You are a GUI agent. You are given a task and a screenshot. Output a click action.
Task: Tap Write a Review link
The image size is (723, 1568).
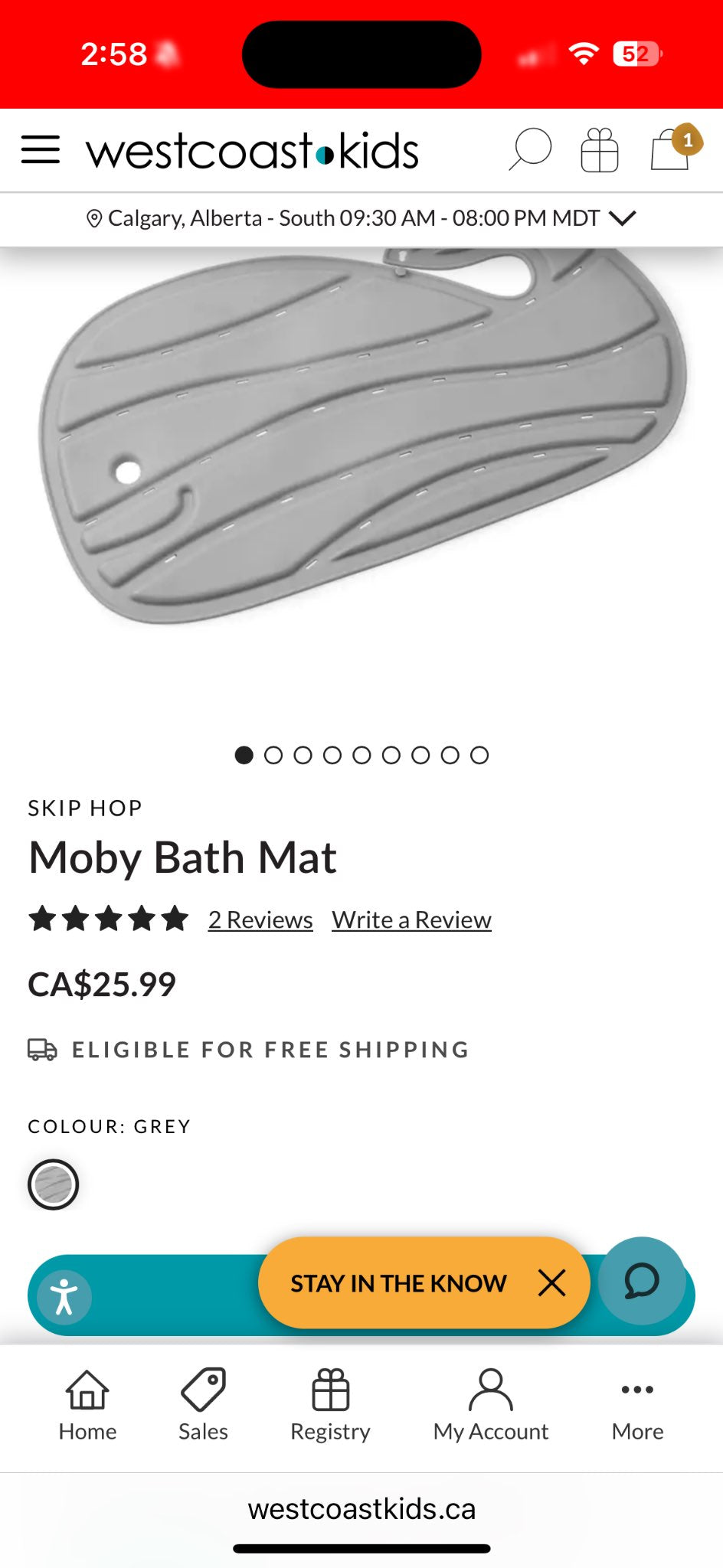pos(411,920)
